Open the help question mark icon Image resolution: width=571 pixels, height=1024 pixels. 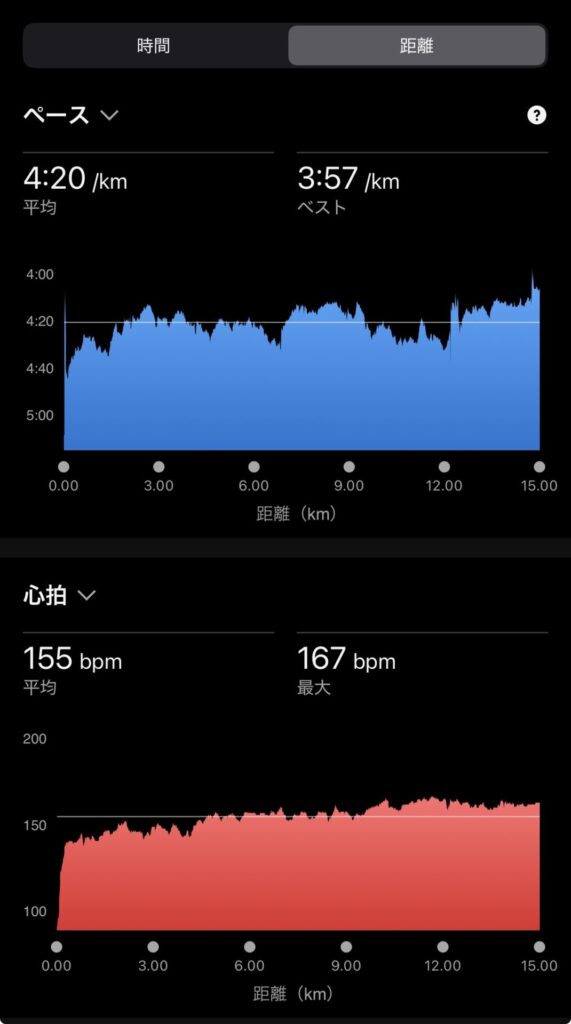(536, 116)
